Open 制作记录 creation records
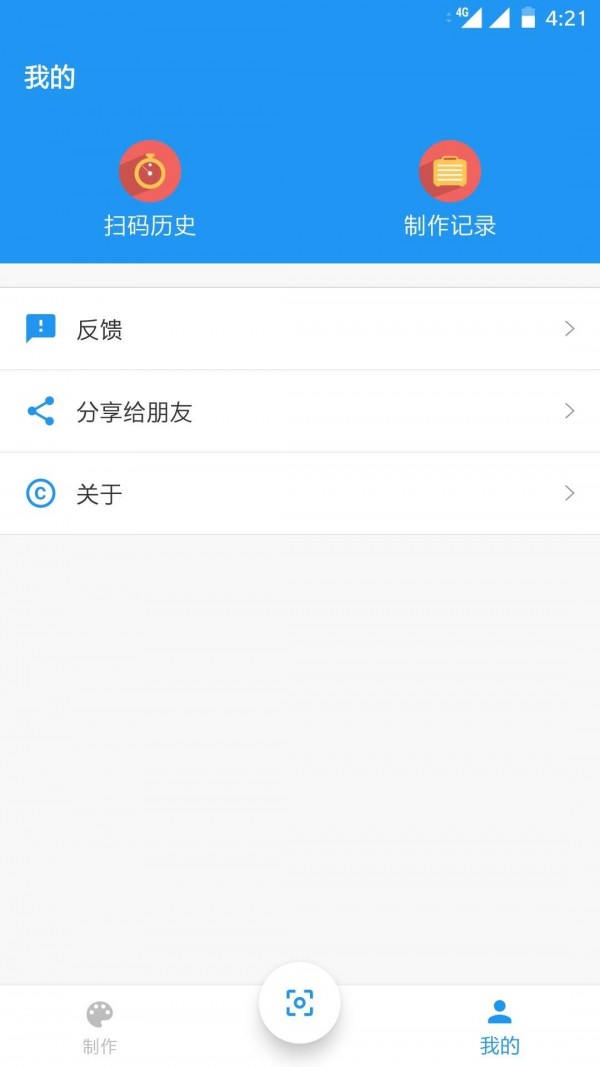 pos(450,188)
